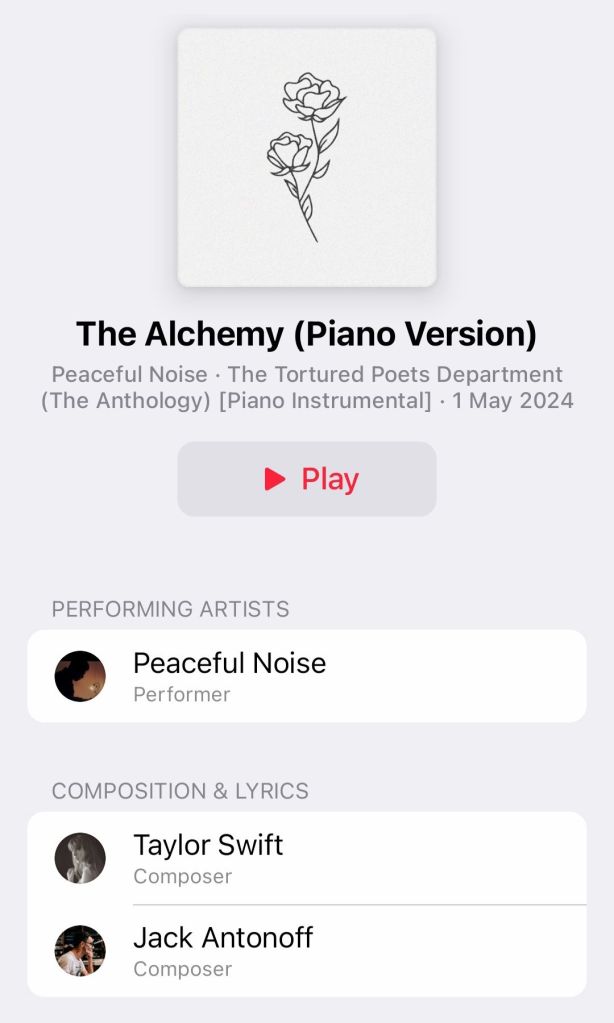Viewport: 614px width, 1023px height.
Task: Open performer Peaceful Noise
Action: [x=306, y=676]
